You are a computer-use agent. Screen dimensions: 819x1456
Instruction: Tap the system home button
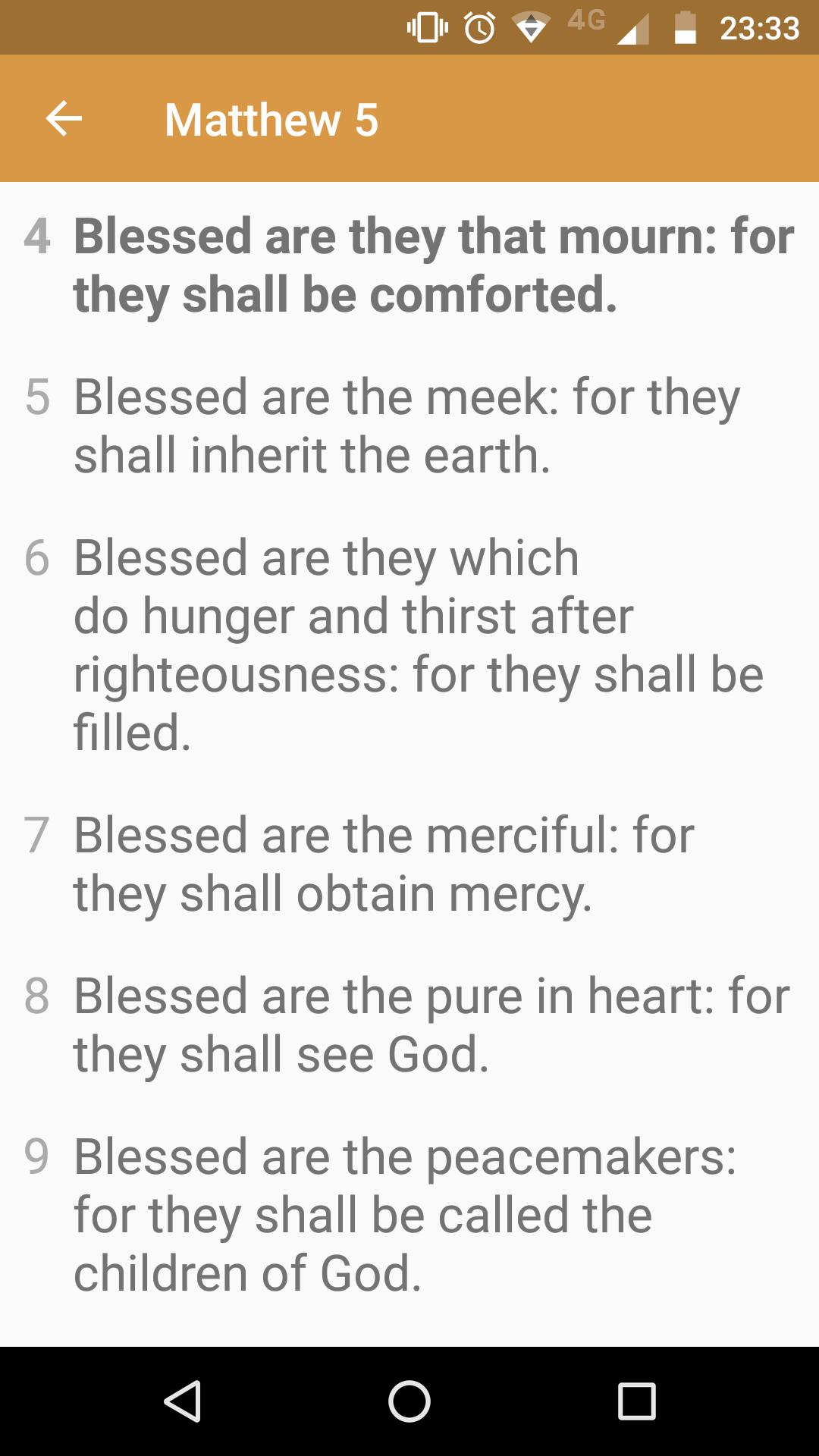point(409,1401)
